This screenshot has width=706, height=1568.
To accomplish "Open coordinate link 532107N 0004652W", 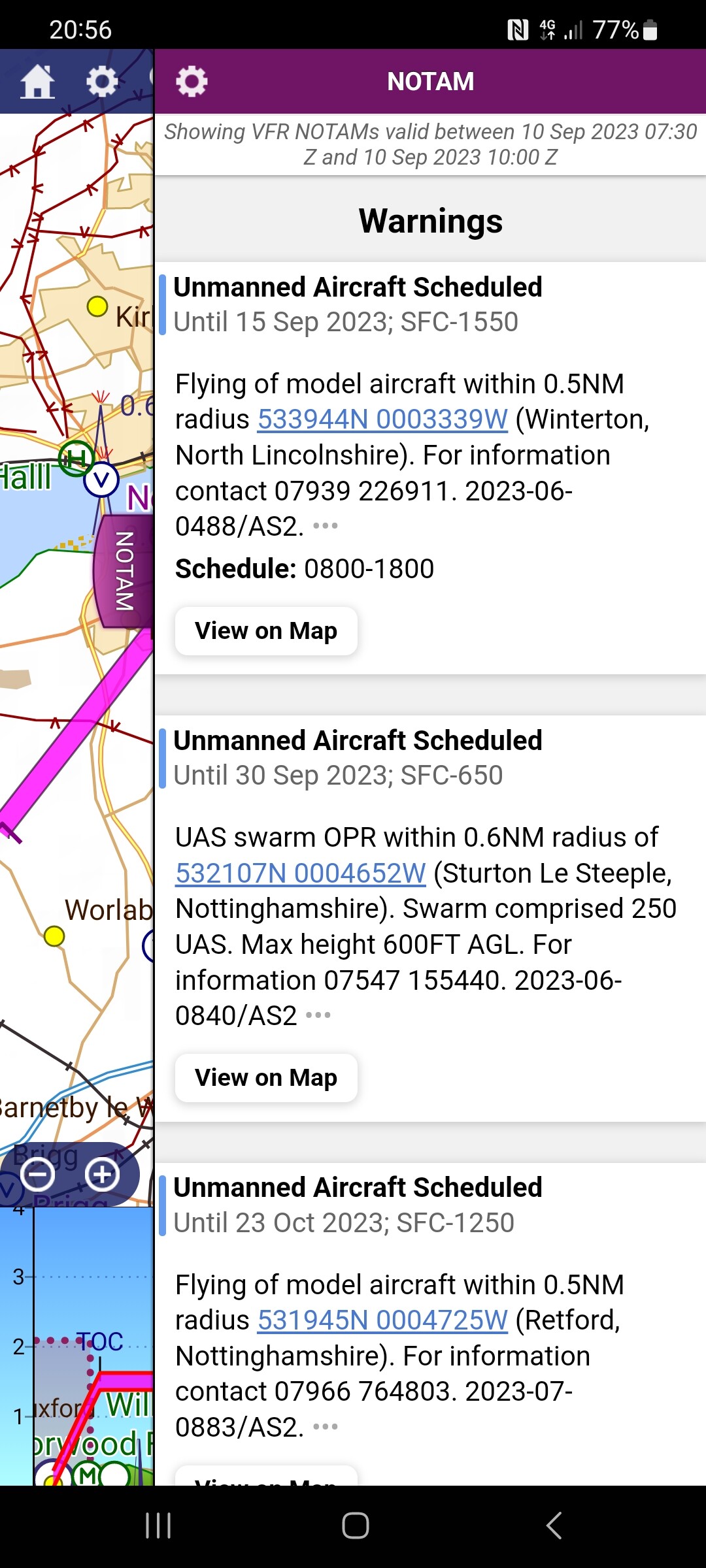I will click(x=301, y=874).
